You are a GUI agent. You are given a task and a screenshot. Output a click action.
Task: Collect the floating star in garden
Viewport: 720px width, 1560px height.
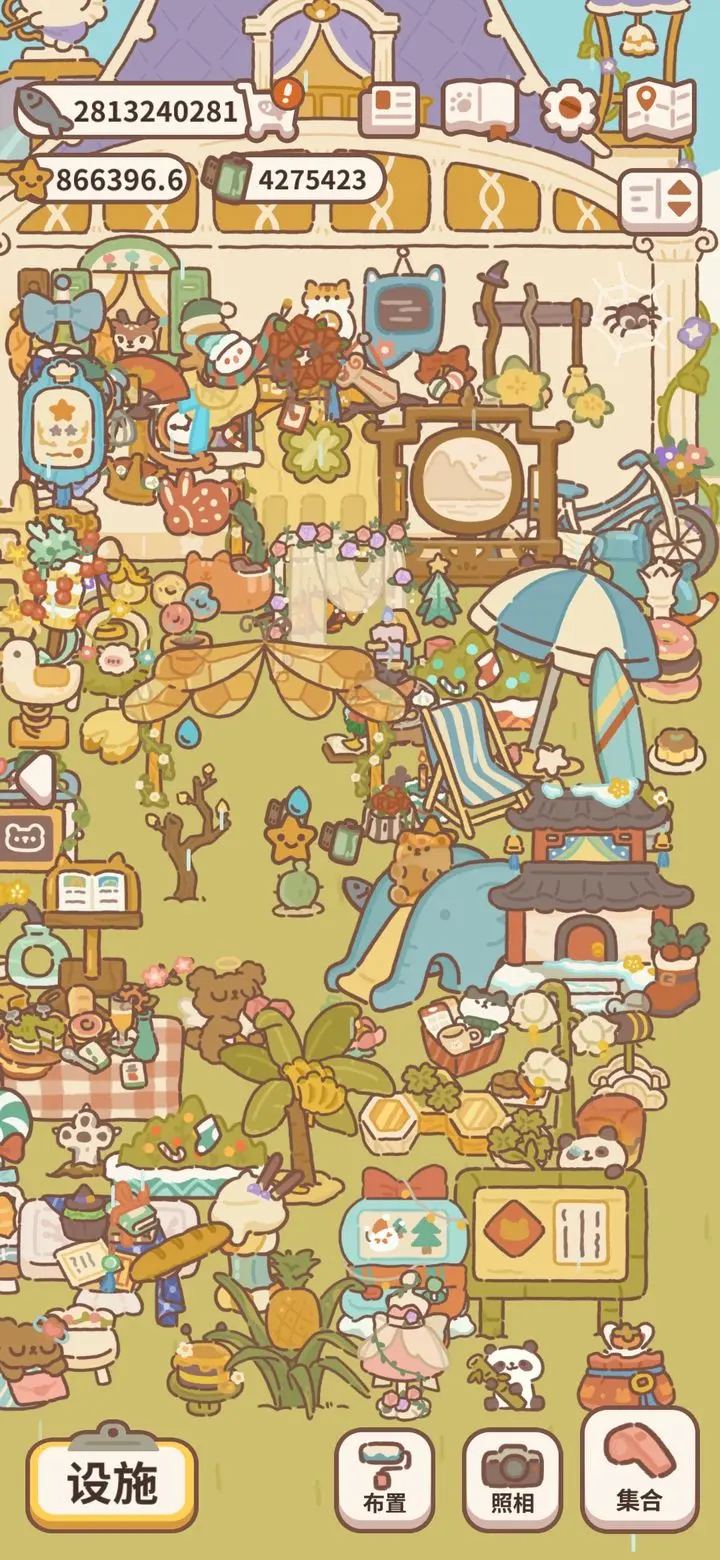(290, 838)
